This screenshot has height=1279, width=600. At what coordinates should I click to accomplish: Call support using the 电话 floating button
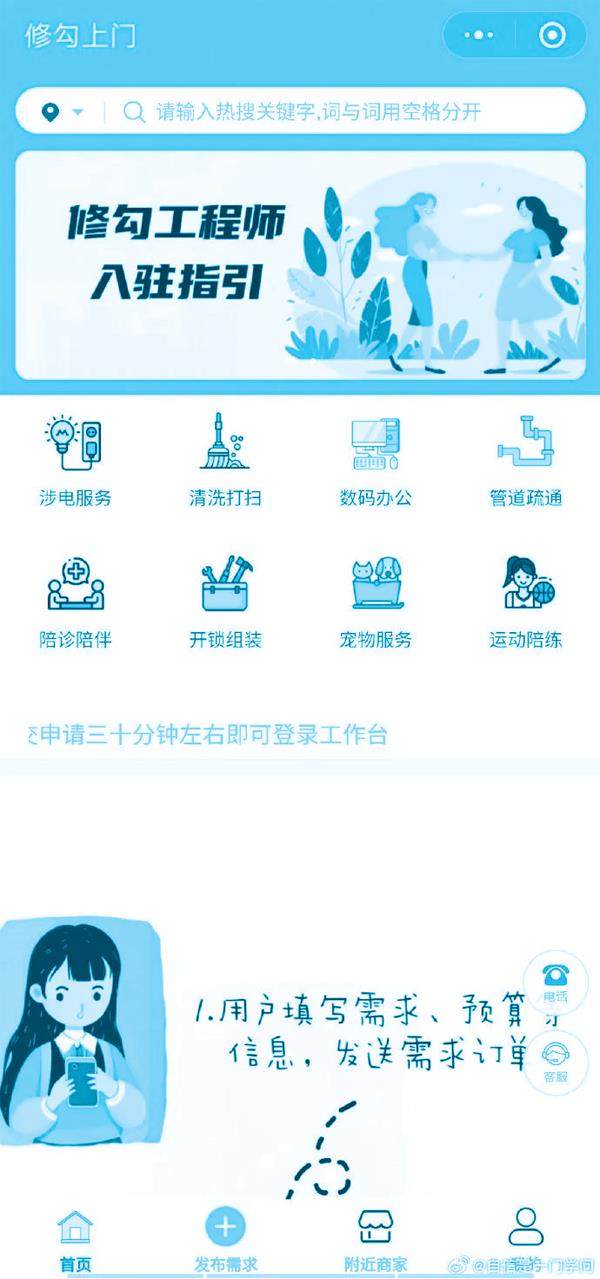[555, 981]
